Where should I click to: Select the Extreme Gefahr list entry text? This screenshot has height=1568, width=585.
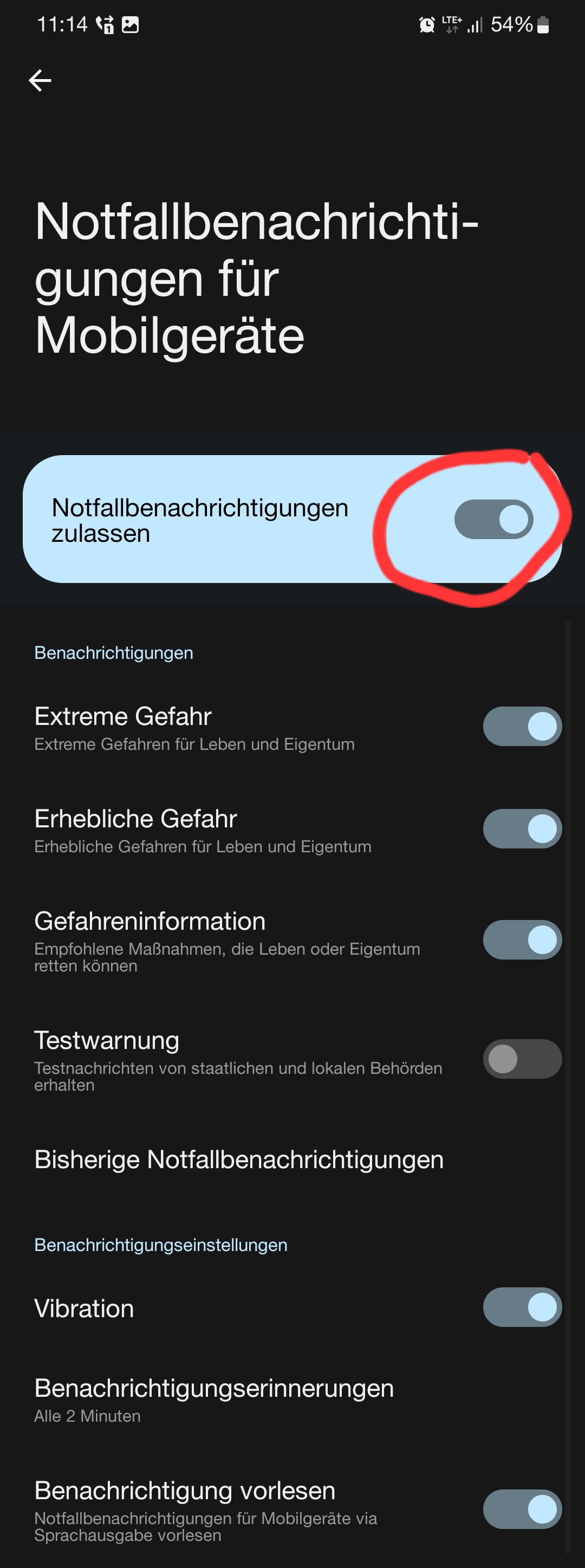[x=123, y=716]
